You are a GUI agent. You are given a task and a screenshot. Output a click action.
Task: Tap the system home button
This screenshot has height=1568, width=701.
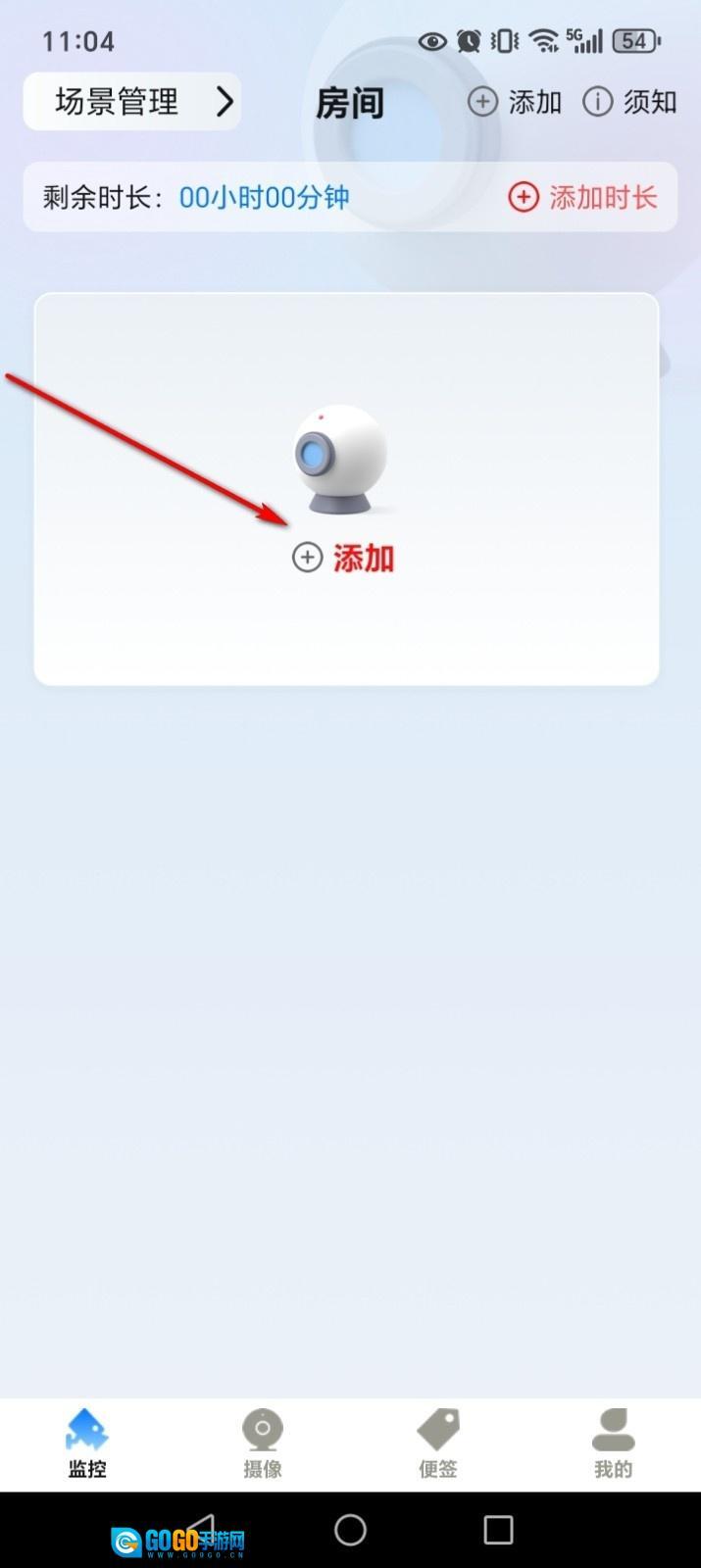click(350, 1530)
